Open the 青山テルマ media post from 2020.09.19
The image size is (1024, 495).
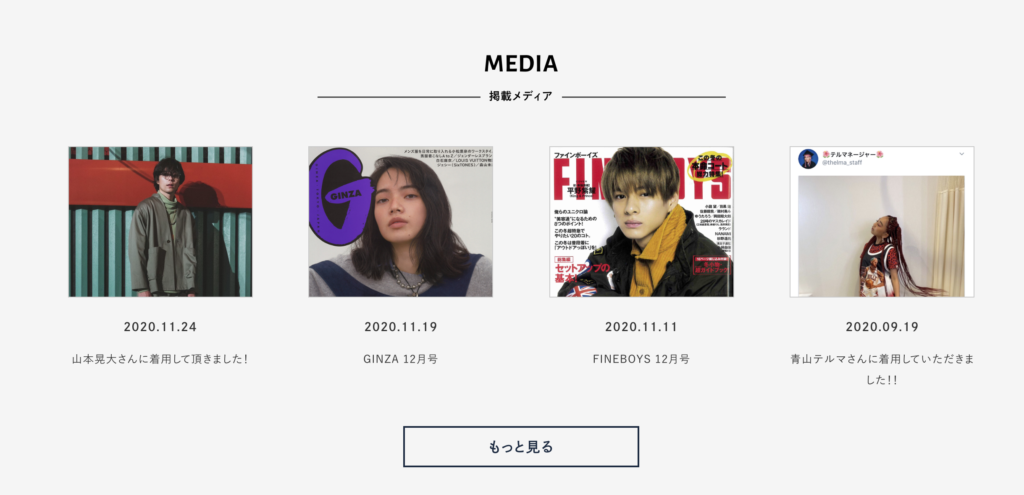pos(881,222)
